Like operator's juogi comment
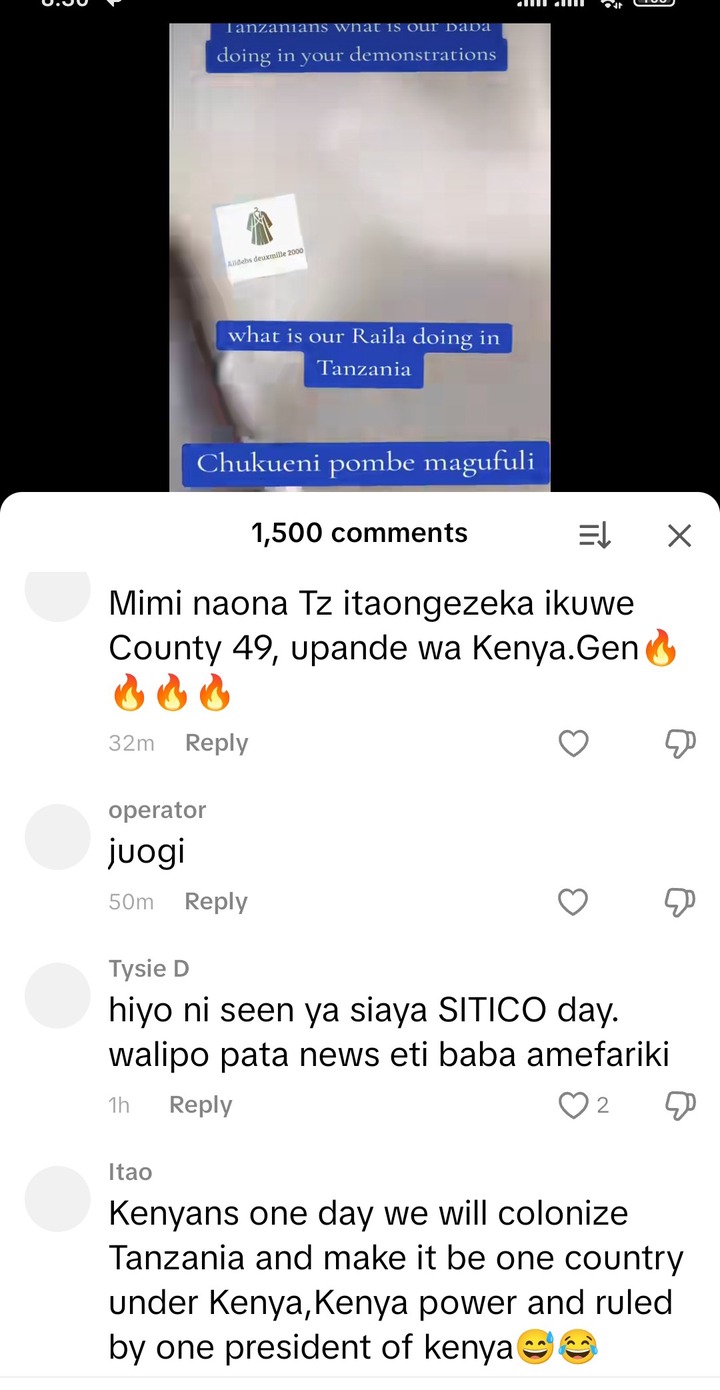 tap(573, 902)
